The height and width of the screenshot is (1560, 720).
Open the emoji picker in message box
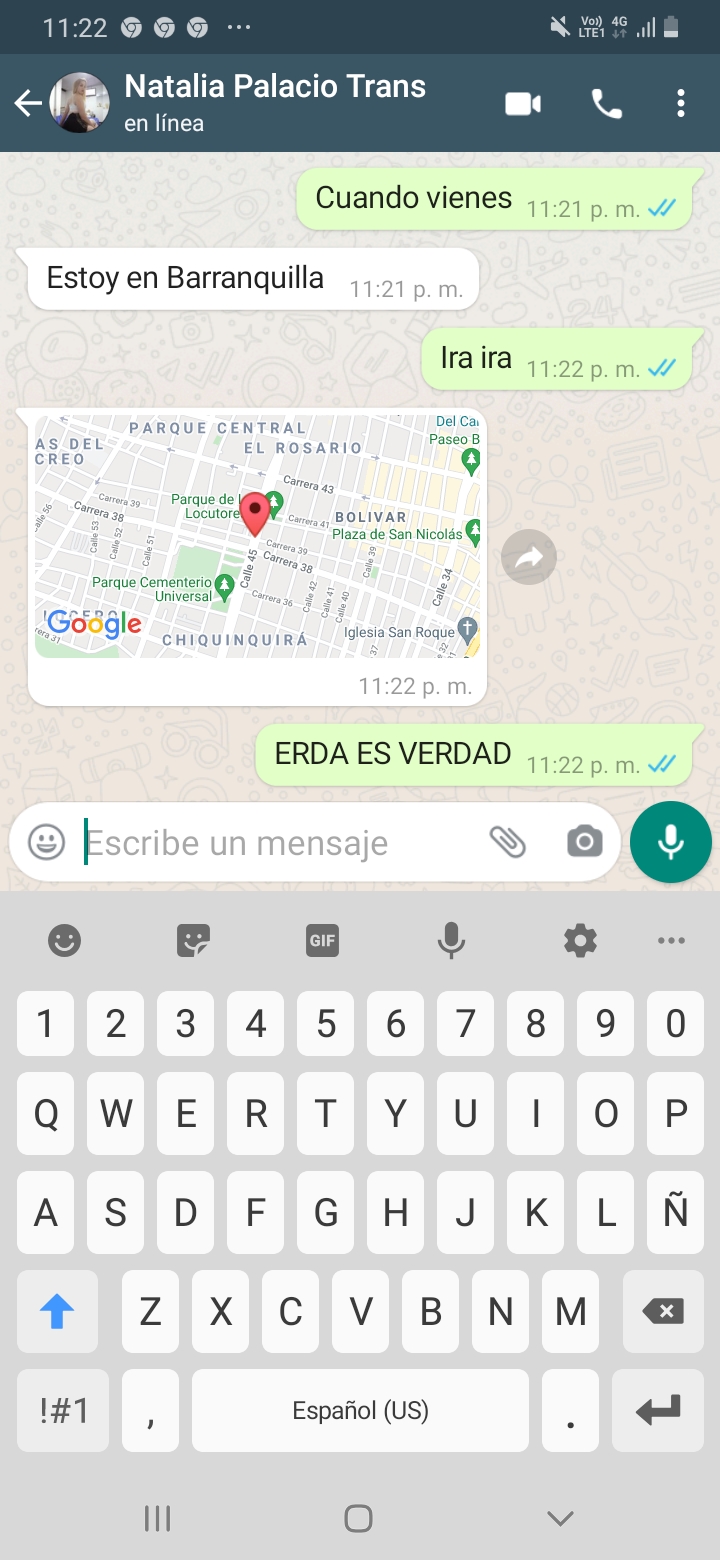pos(46,842)
